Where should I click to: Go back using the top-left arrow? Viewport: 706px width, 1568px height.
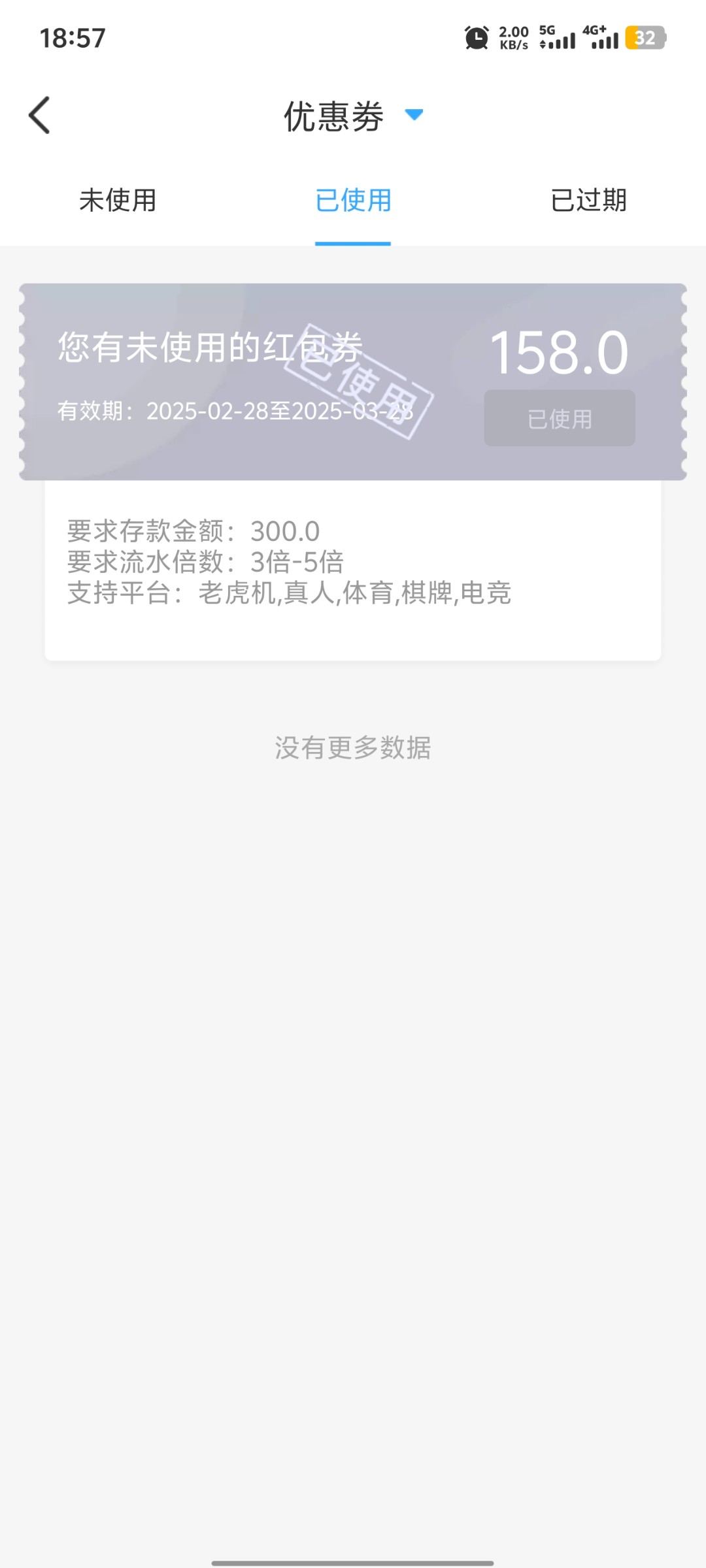pyautogui.click(x=39, y=116)
